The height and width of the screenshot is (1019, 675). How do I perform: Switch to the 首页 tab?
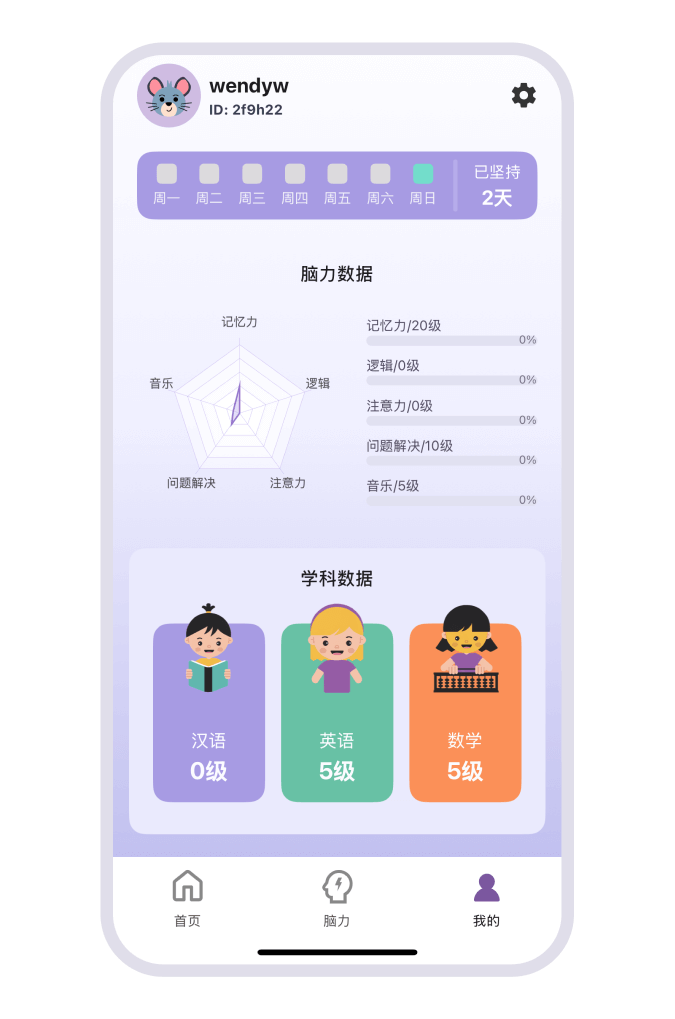pyautogui.click(x=187, y=899)
